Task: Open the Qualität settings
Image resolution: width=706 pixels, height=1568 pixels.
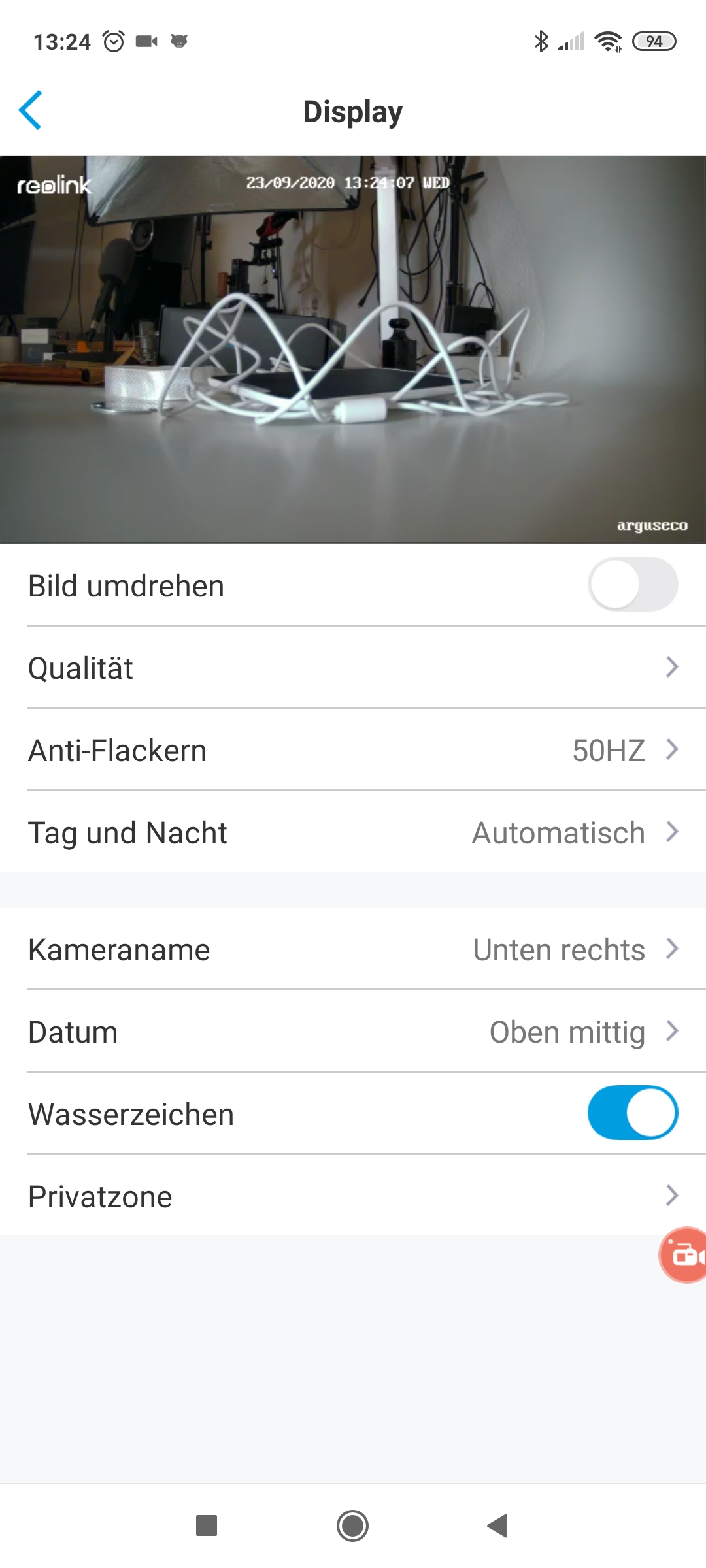Action: pyautogui.click(x=353, y=667)
